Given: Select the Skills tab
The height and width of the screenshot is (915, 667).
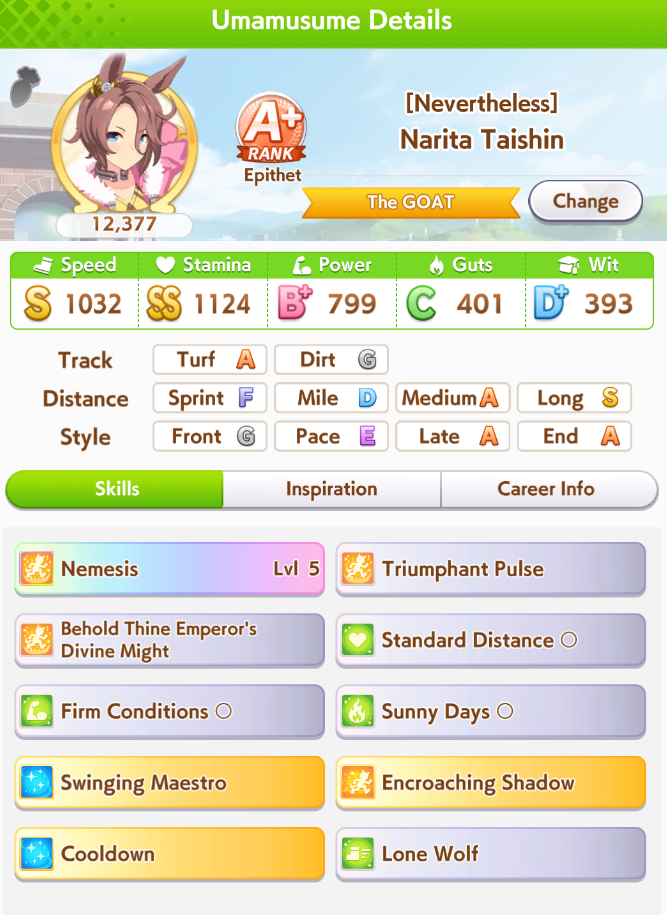Looking at the screenshot, I should [116, 489].
